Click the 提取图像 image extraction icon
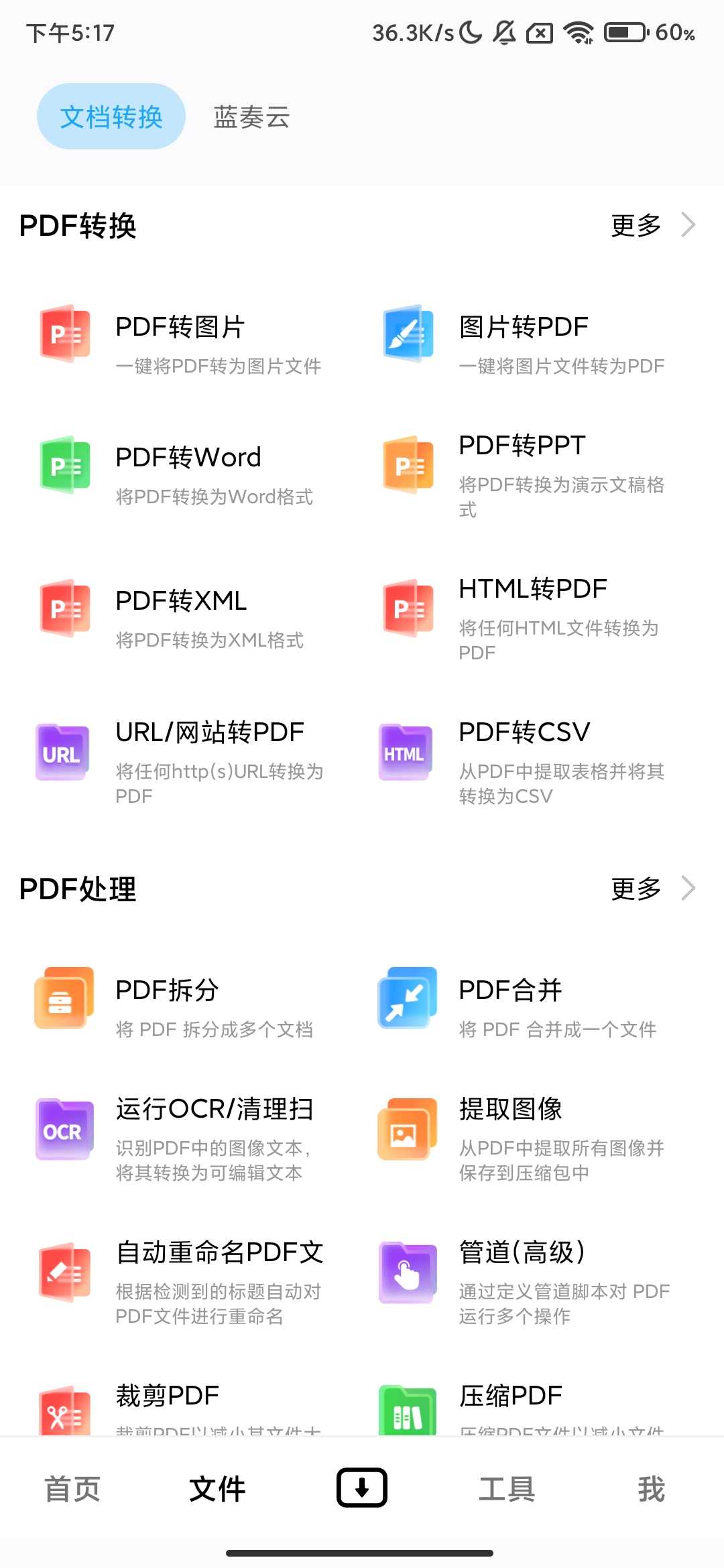Image resolution: width=724 pixels, height=1568 pixels. [x=408, y=1129]
